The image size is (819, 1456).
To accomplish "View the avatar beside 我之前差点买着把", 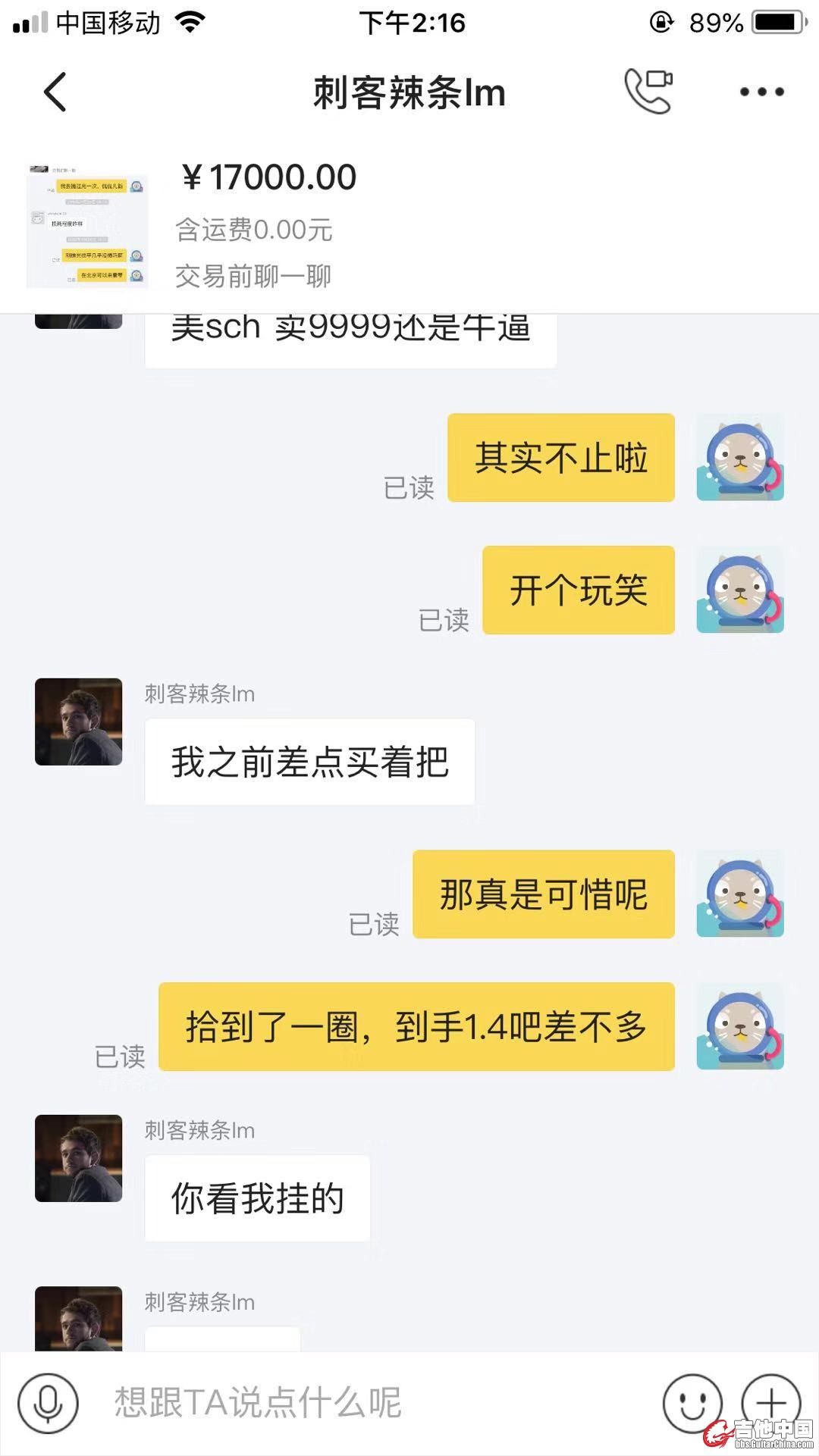I will pyautogui.click(x=79, y=722).
